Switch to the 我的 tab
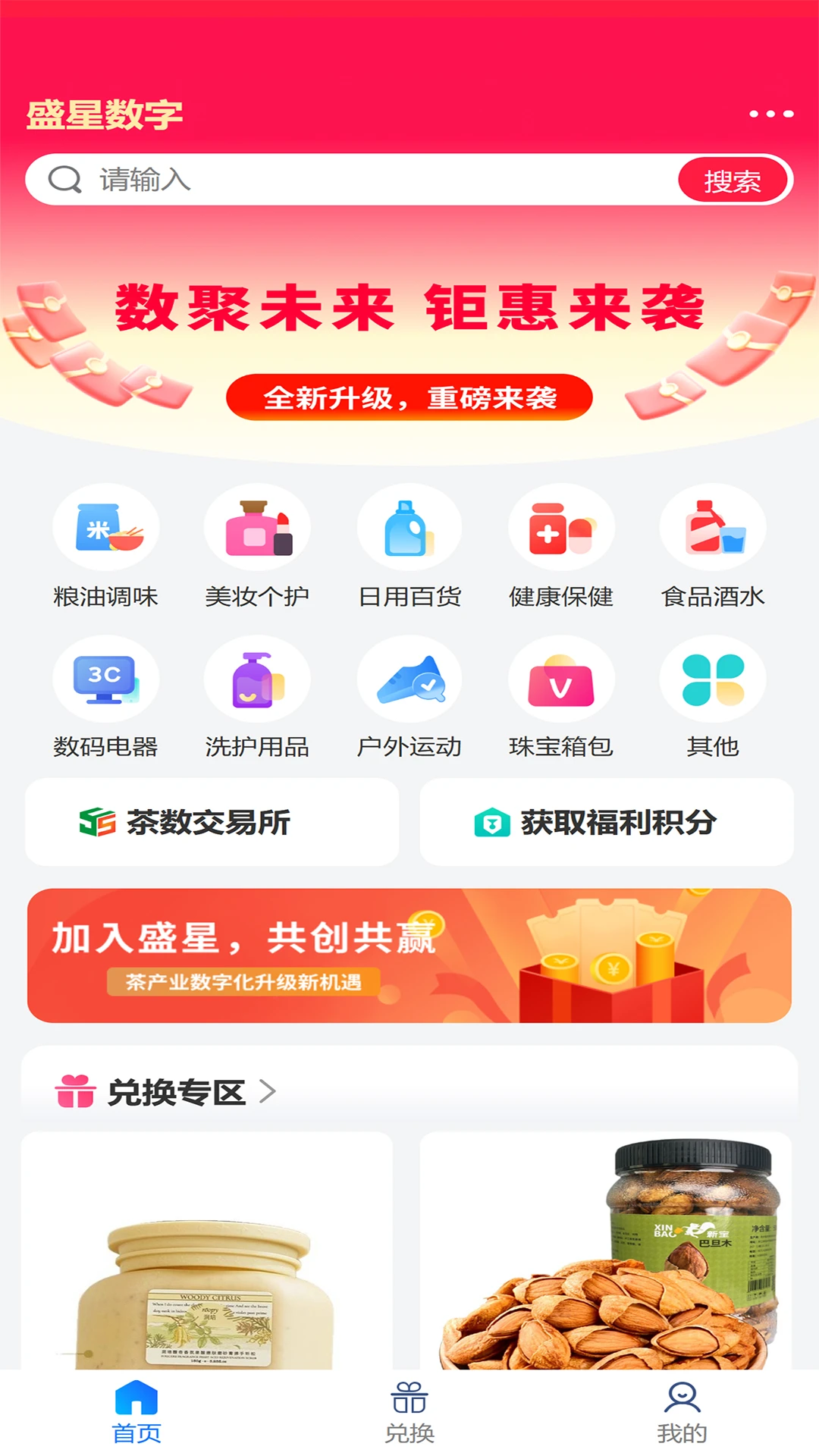 [x=683, y=1420]
